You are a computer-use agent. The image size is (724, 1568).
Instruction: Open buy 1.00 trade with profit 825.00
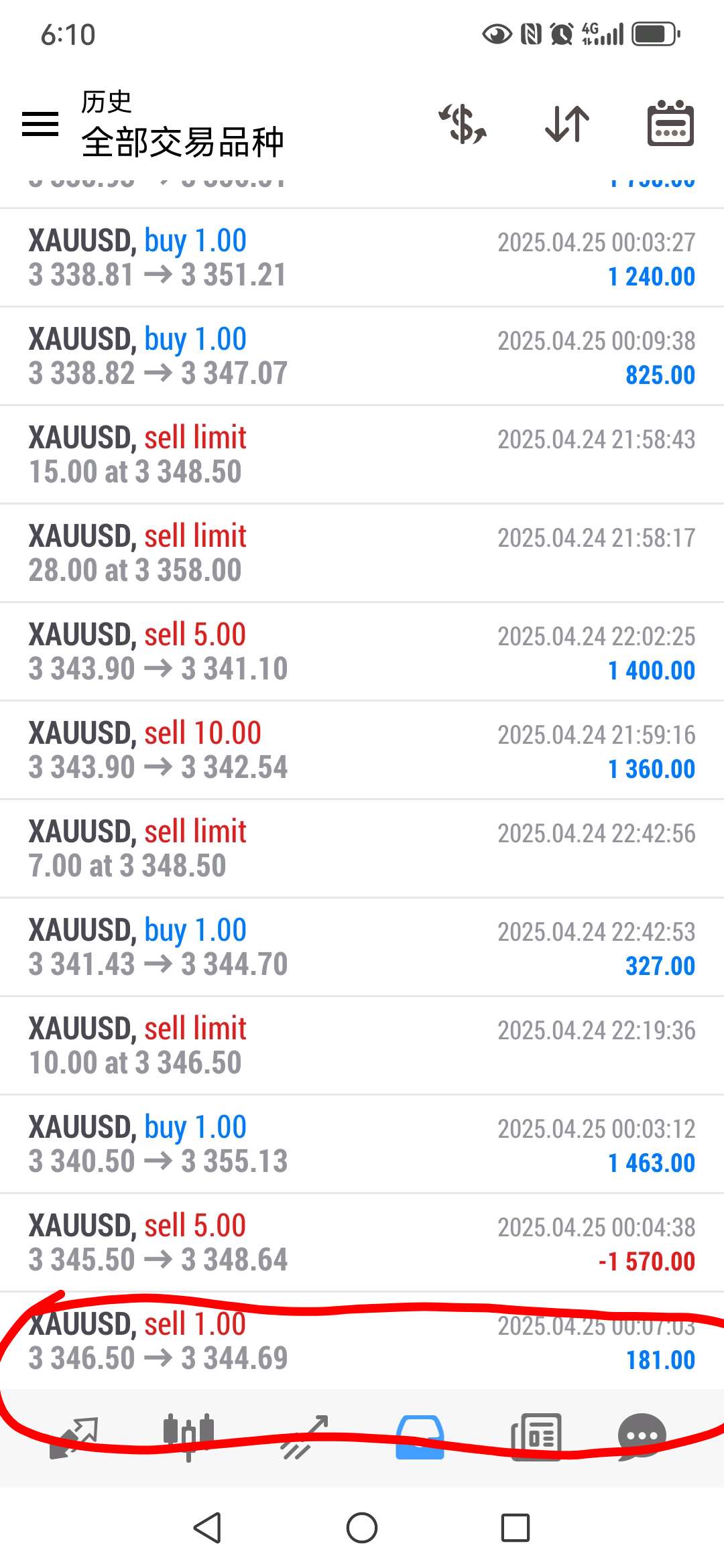362,356
